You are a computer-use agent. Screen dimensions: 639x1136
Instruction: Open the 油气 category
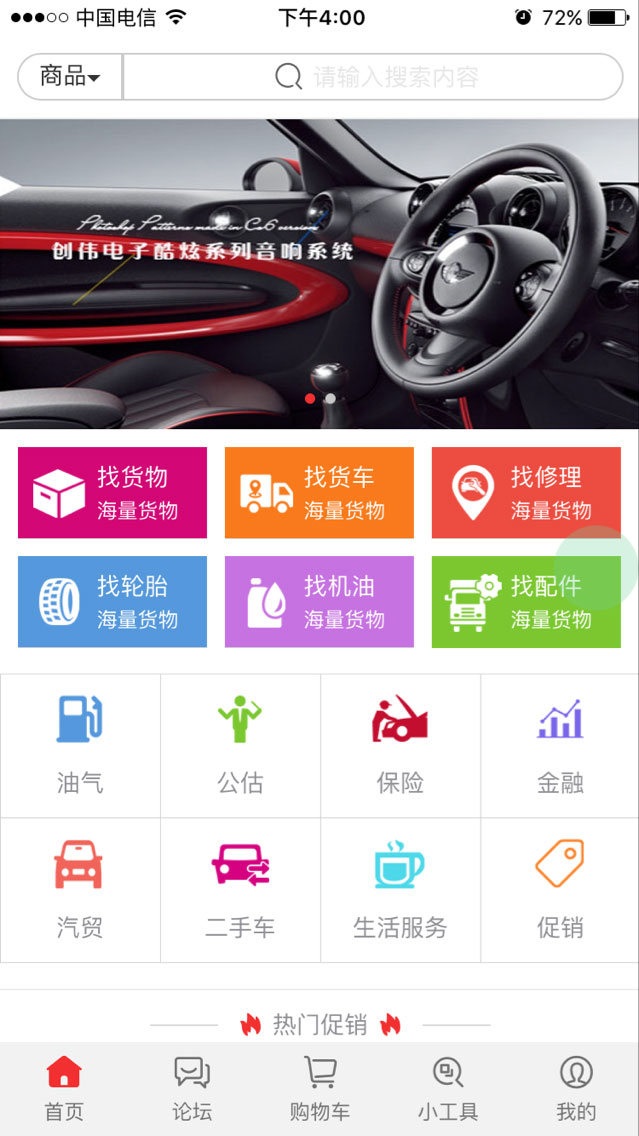80,746
